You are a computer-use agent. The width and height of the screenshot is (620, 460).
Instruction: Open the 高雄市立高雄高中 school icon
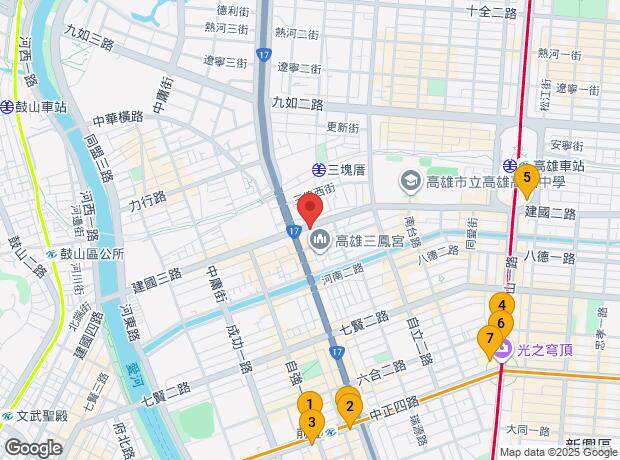pos(410,182)
